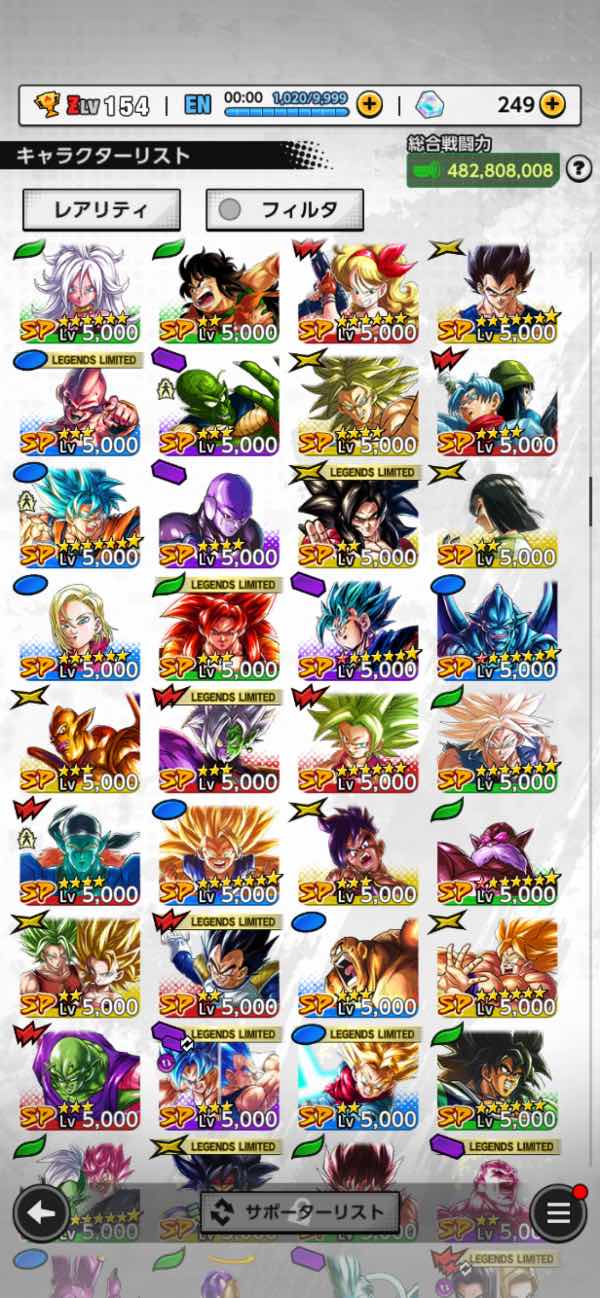Open the red-haired Super Saiyan 4 Gogeta card
Screen dimensions: 600x1298
coord(218,630)
